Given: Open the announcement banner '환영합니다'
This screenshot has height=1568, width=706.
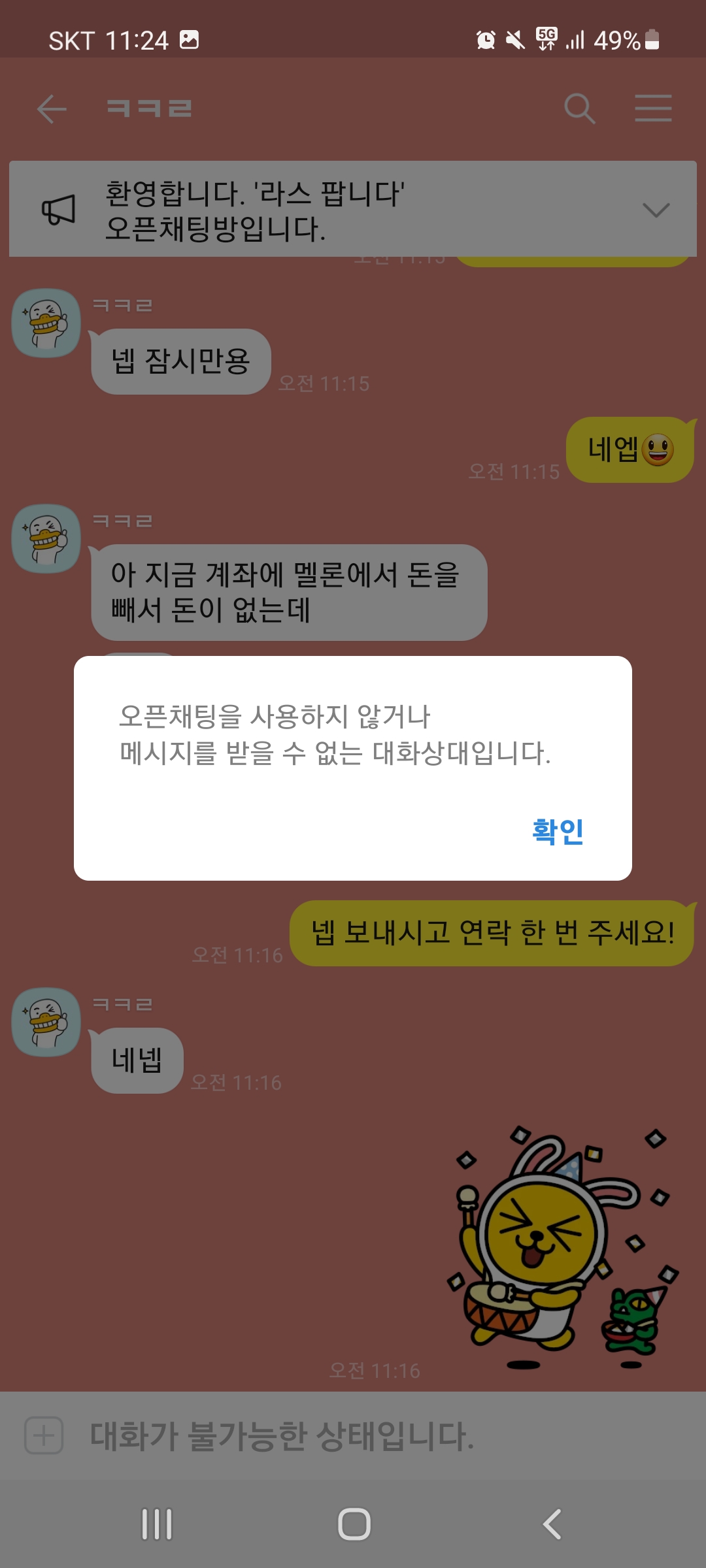Looking at the screenshot, I should point(353,209).
